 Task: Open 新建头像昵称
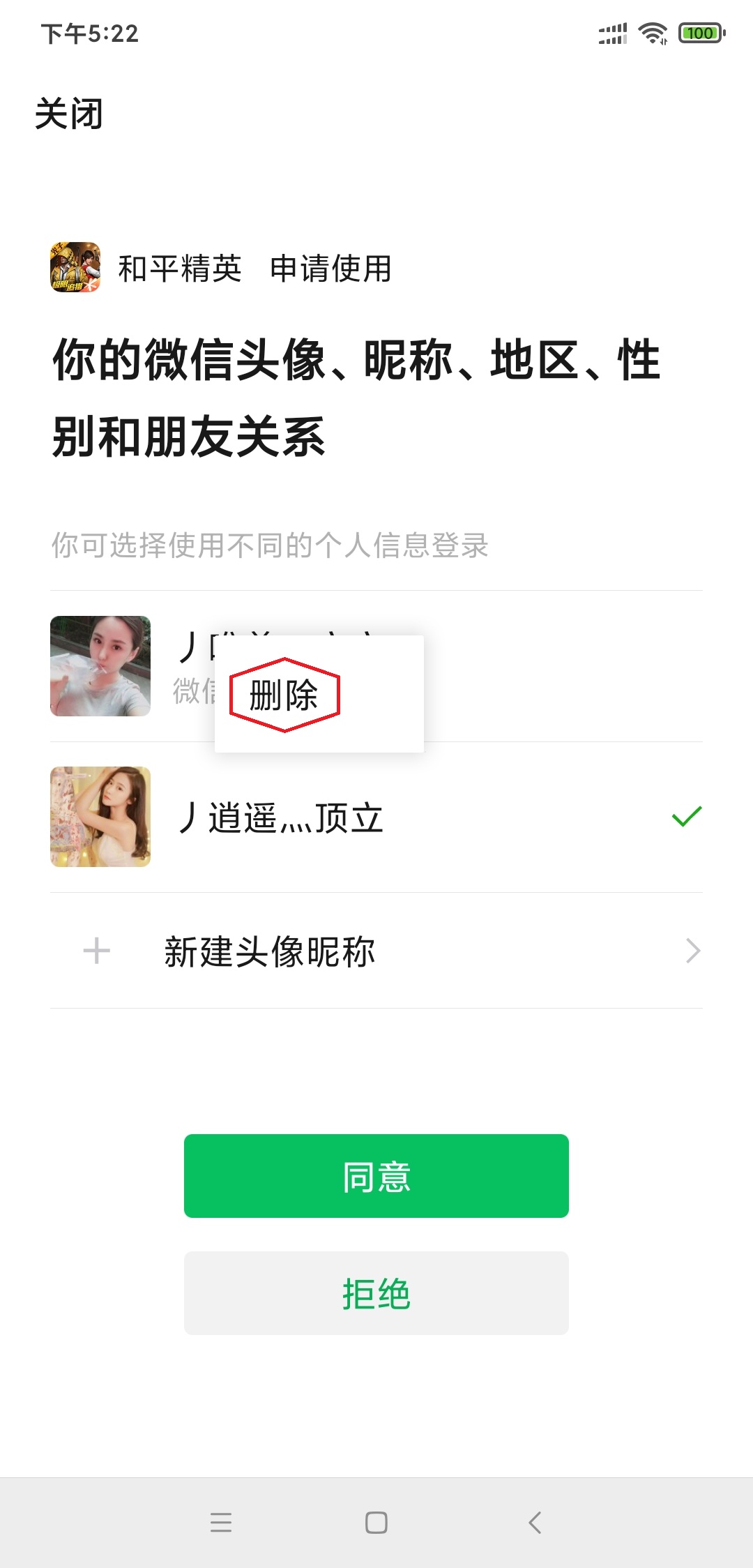376,951
